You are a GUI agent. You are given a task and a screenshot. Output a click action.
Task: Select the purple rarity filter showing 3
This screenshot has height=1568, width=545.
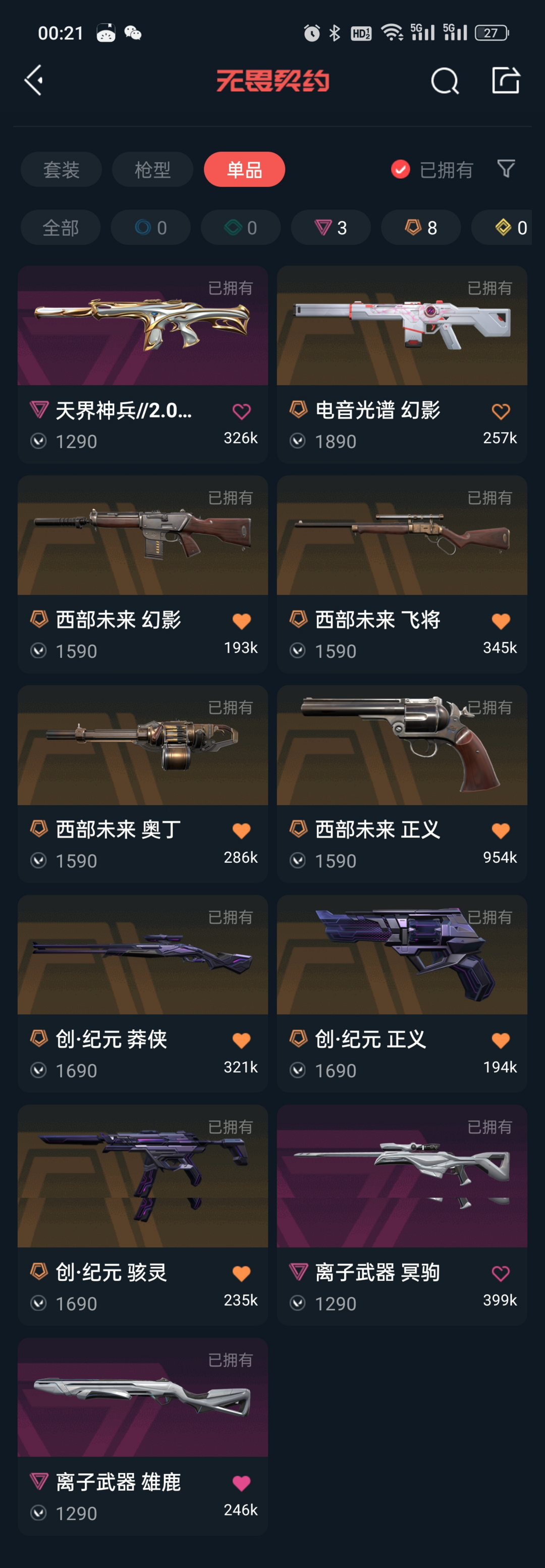point(331,227)
